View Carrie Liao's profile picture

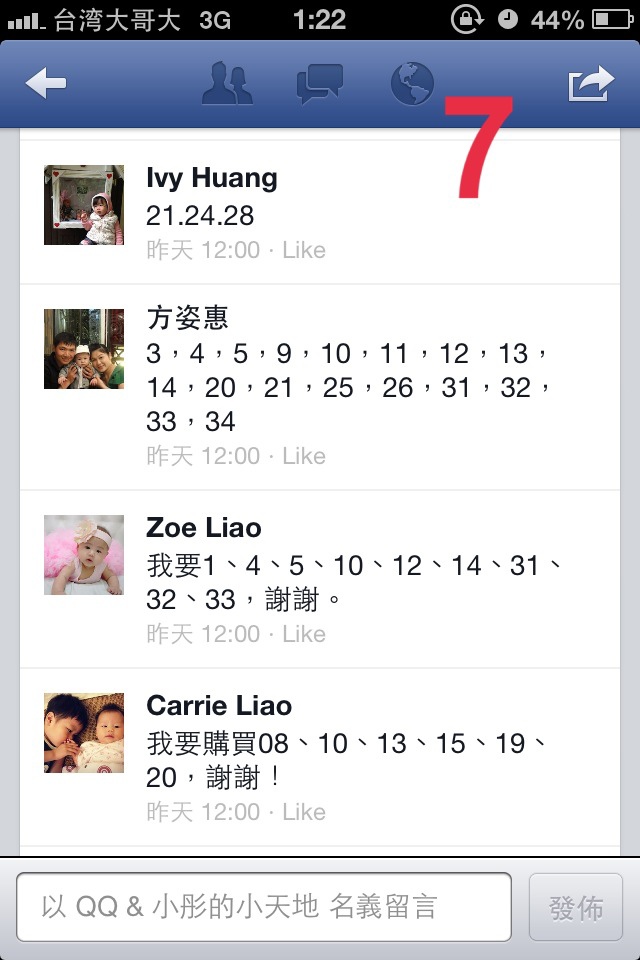point(84,732)
